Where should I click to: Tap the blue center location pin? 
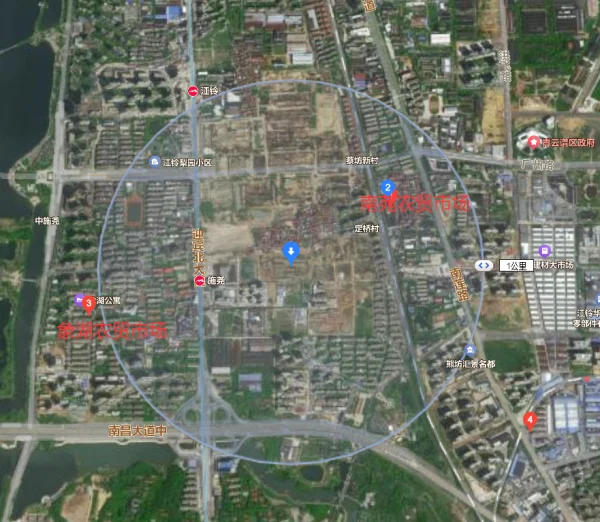[291, 251]
